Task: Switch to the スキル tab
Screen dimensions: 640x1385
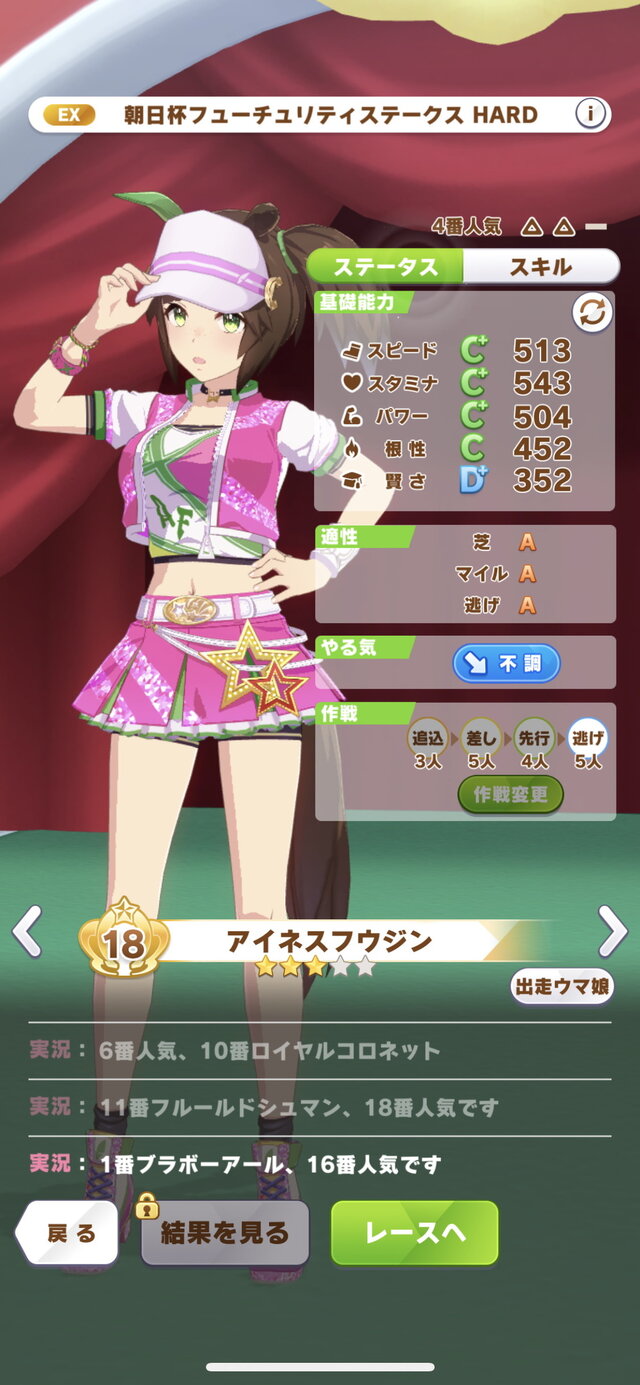Action: click(541, 267)
